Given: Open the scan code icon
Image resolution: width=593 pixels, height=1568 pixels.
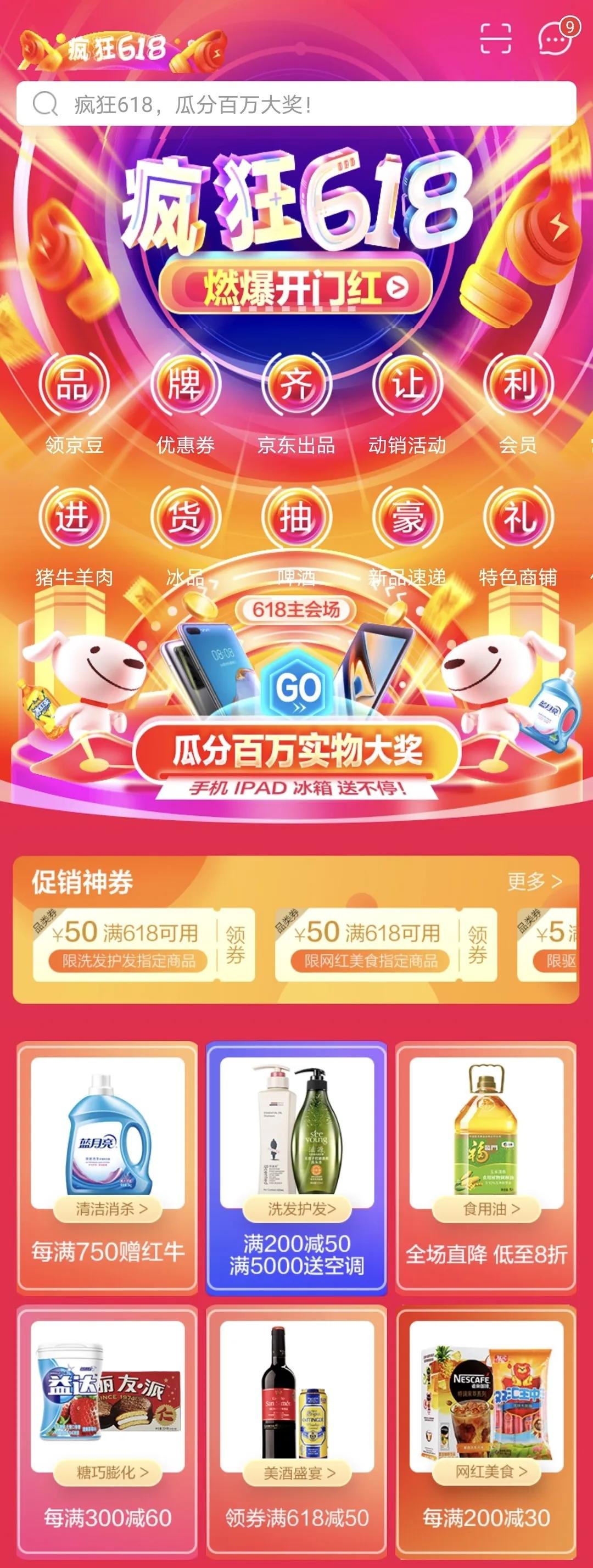Looking at the screenshot, I should click(495, 39).
